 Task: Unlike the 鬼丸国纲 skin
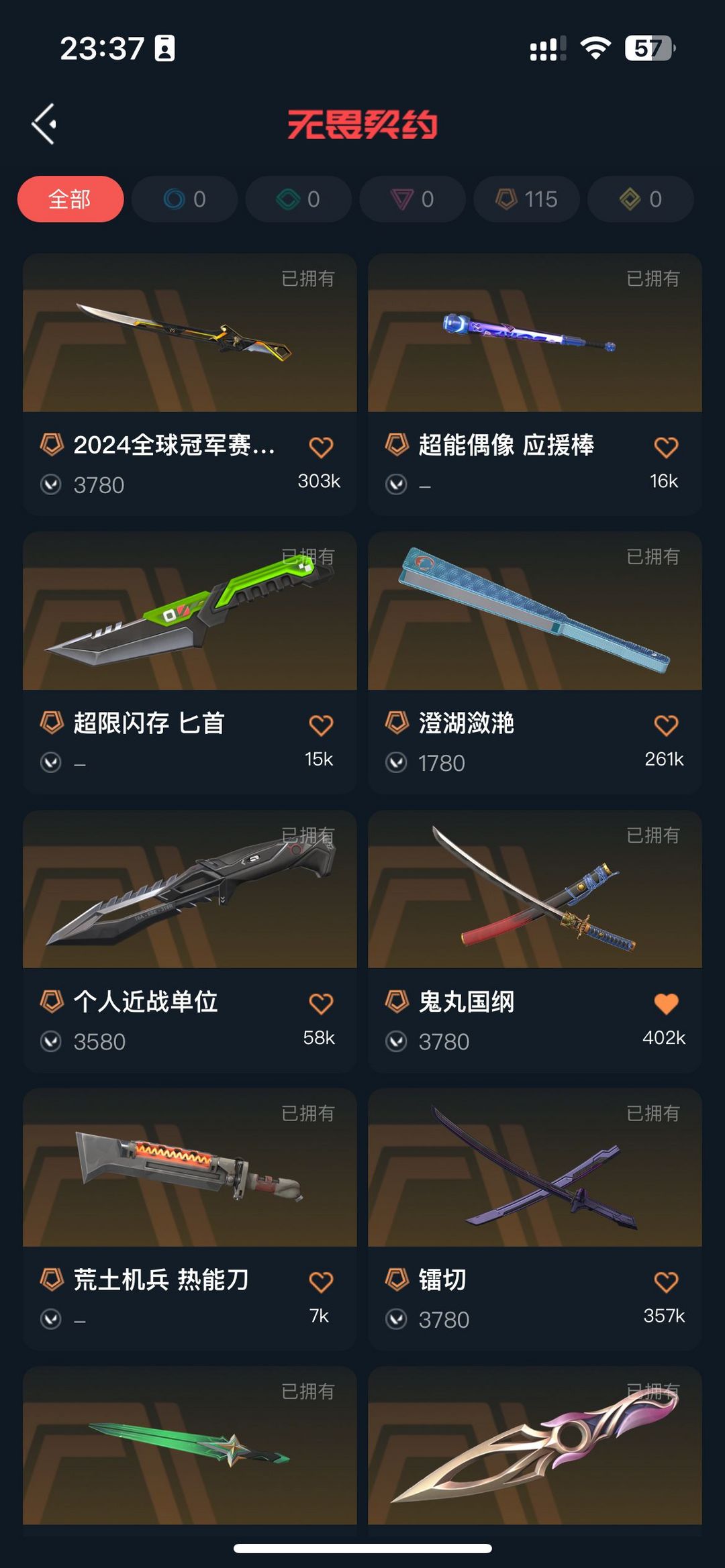(666, 1004)
